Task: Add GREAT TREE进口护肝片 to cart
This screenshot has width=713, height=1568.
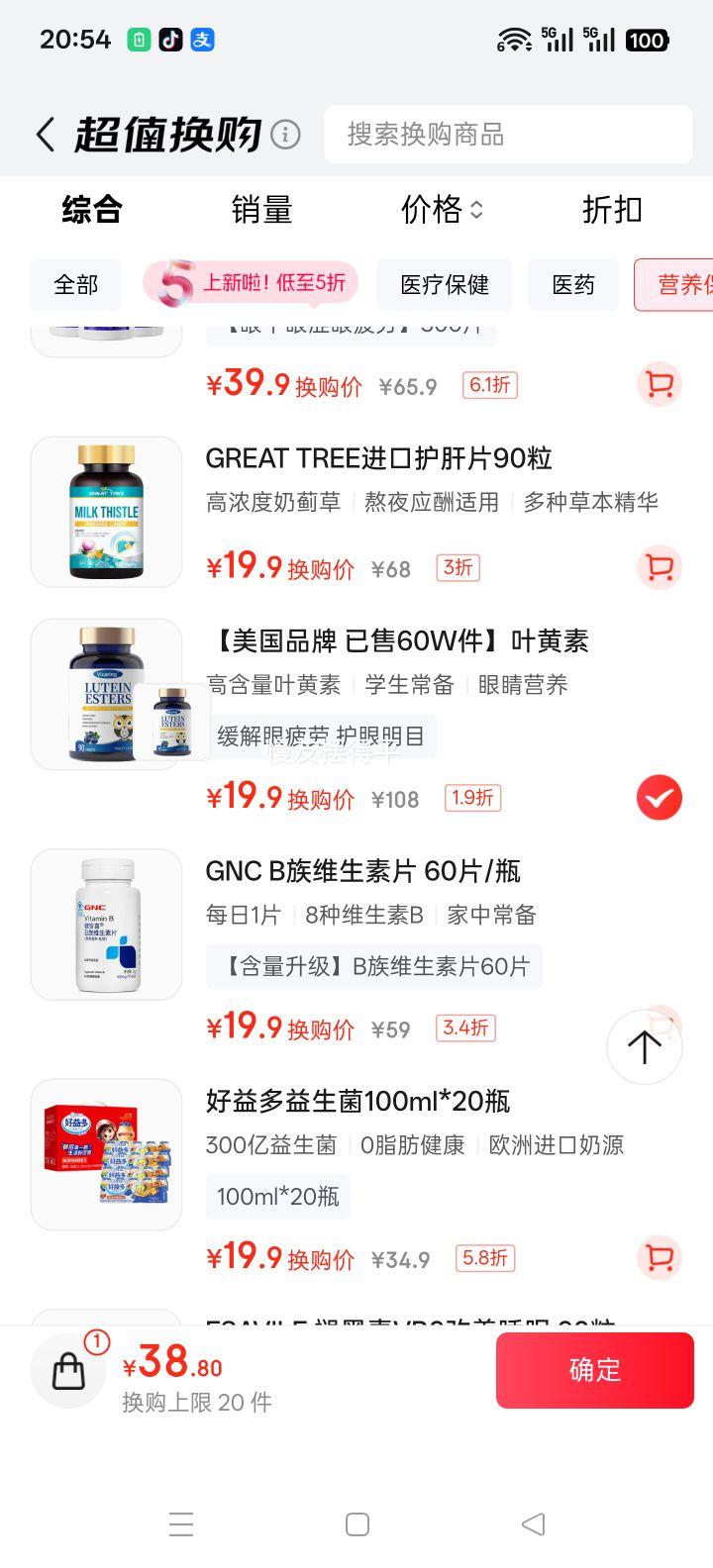Action: [x=659, y=567]
